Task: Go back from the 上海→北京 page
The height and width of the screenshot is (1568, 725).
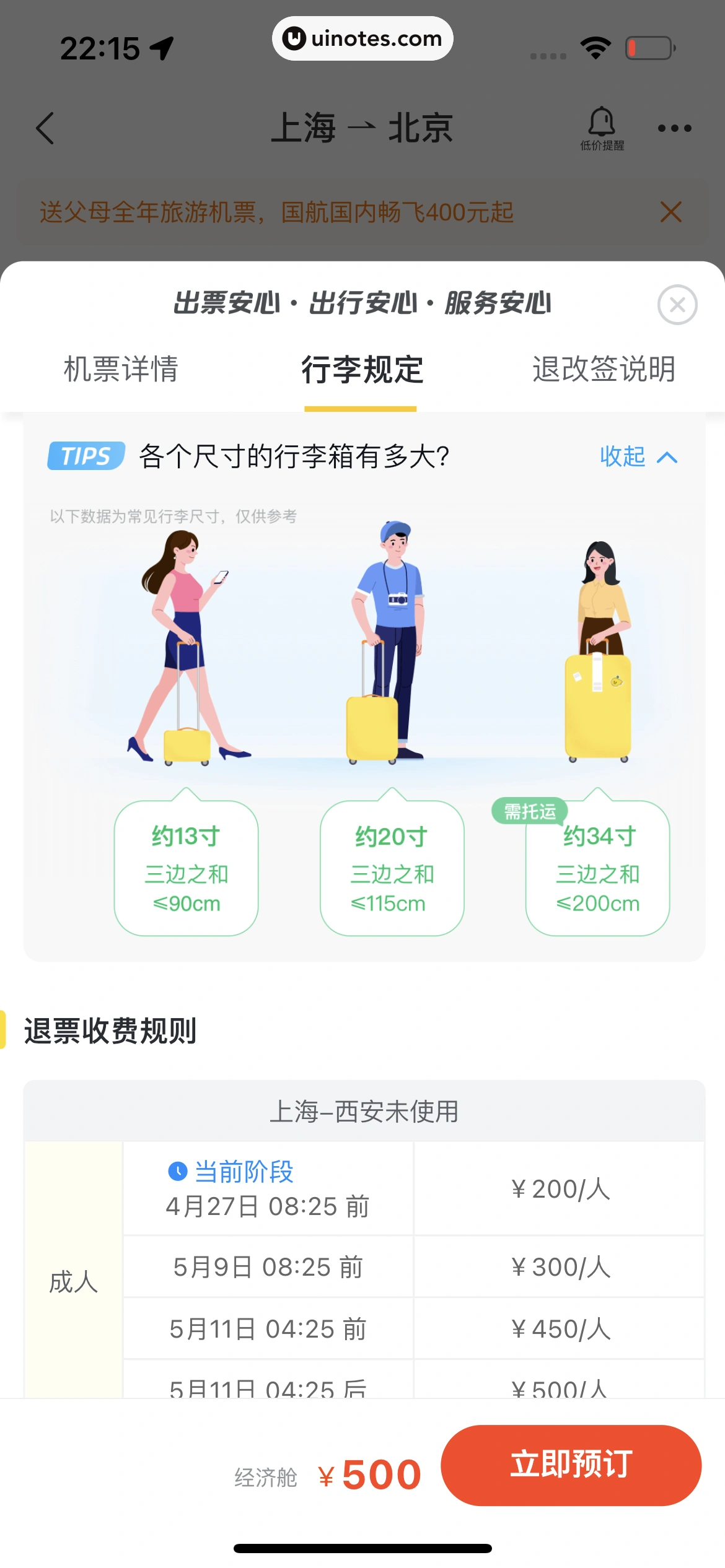Action: click(x=45, y=128)
